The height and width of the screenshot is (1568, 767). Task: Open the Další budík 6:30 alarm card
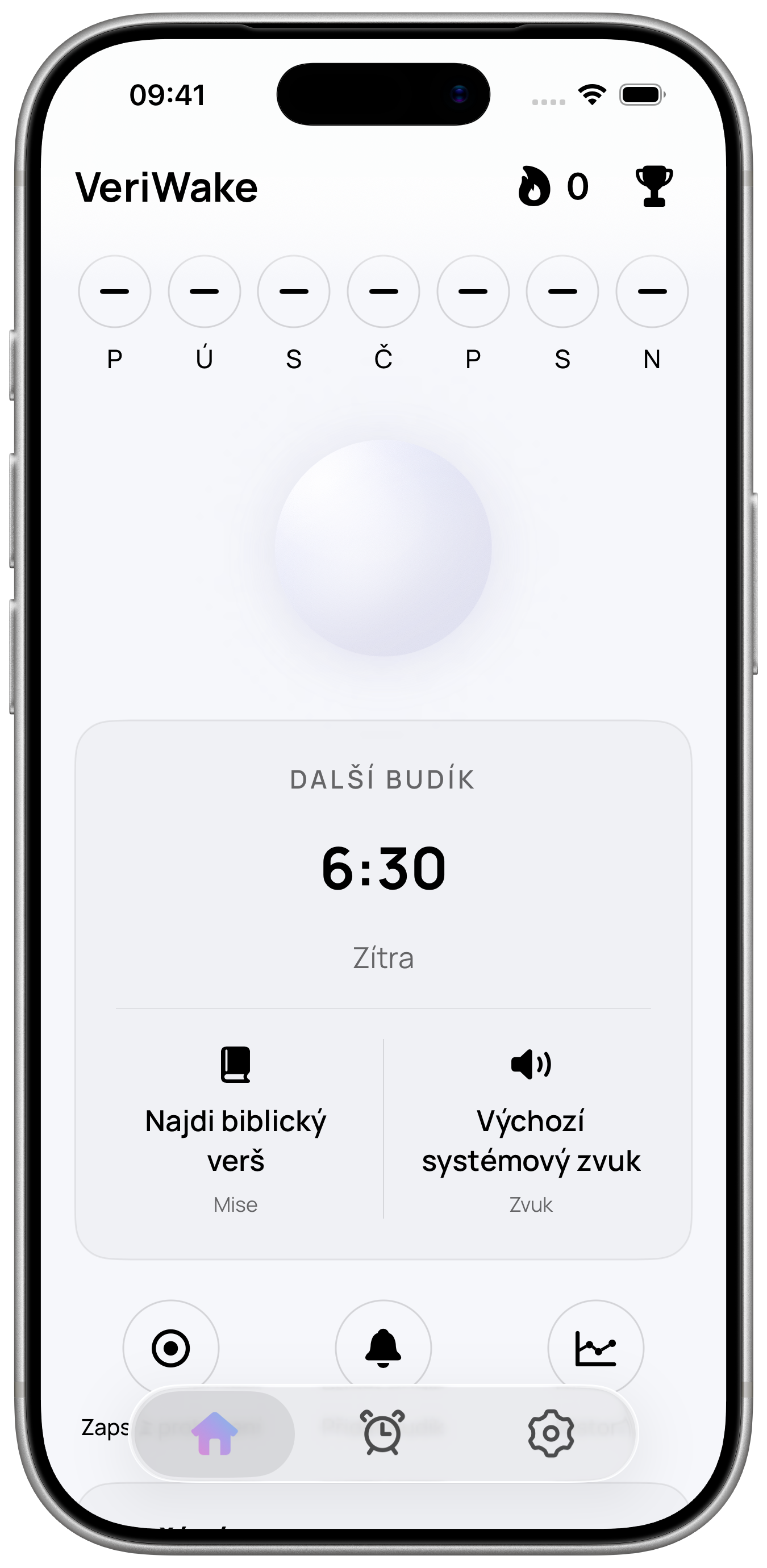(x=383, y=989)
